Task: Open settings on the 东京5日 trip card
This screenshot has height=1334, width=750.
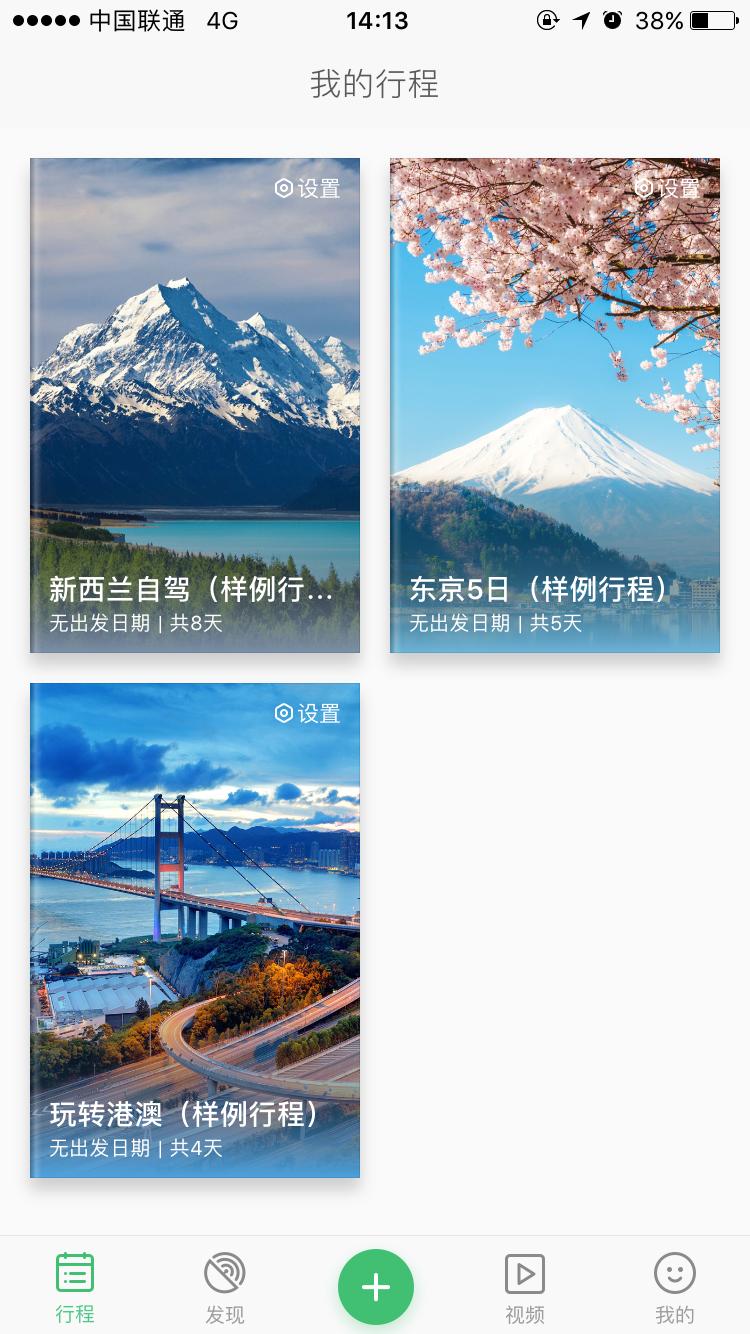Action: pos(668,189)
